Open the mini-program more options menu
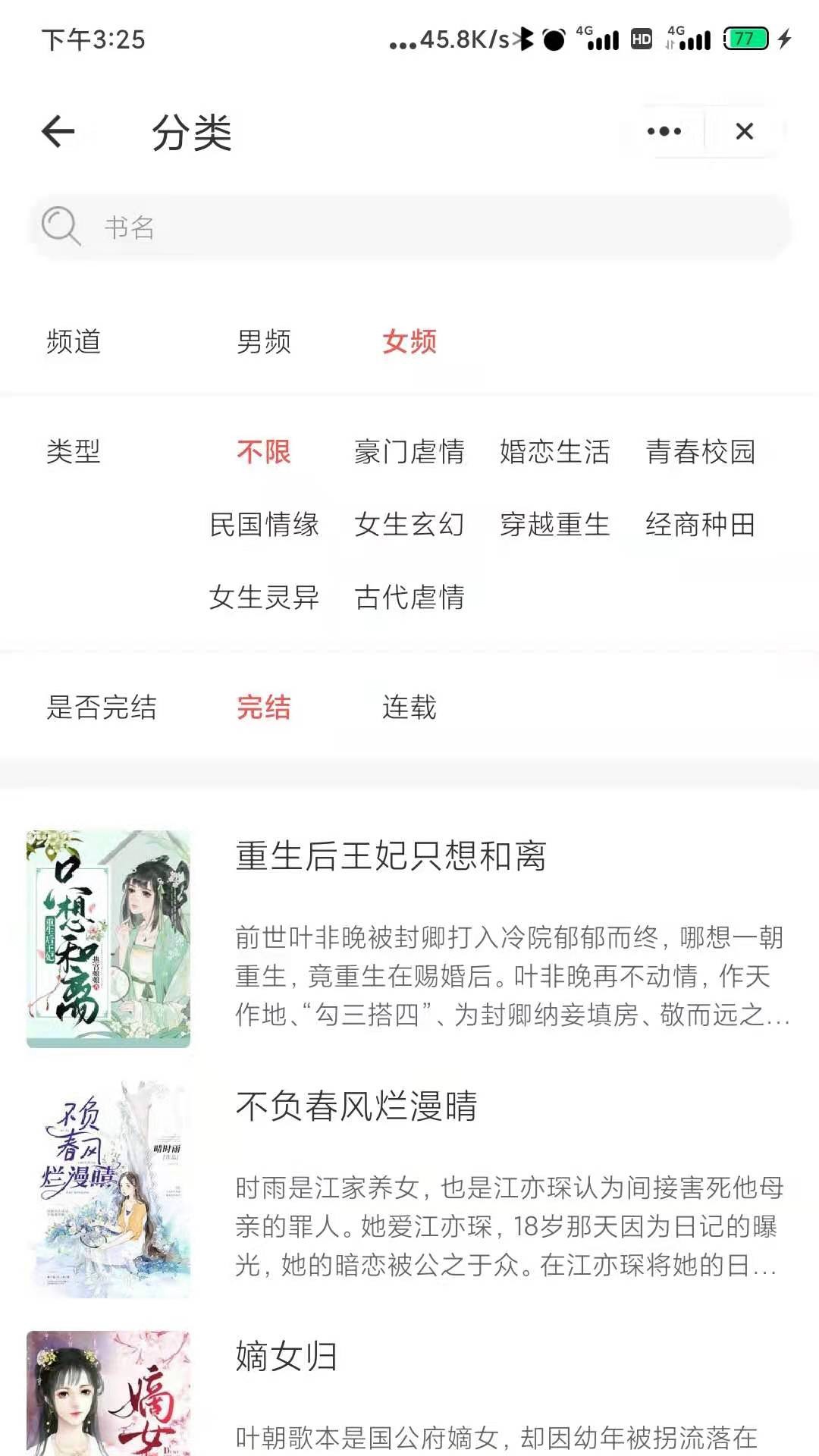The width and height of the screenshot is (819, 1456). (x=665, y=130)
